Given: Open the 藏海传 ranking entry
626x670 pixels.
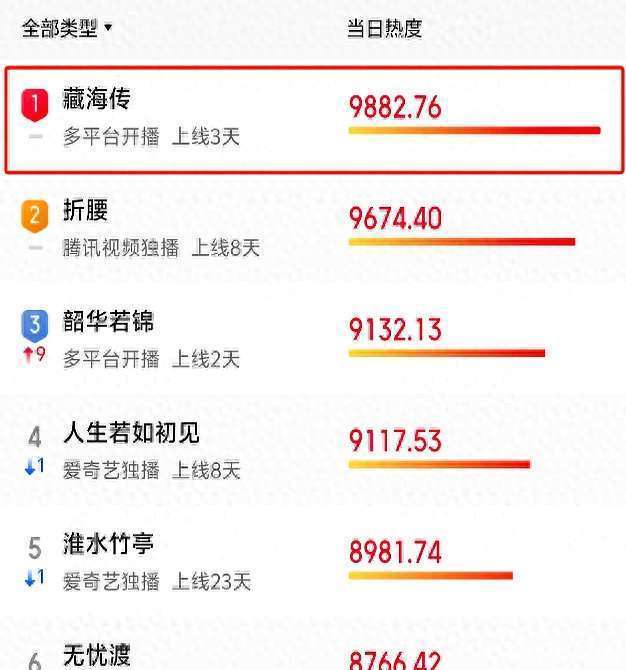Looking at the screenshot, I should coord(96,100).
